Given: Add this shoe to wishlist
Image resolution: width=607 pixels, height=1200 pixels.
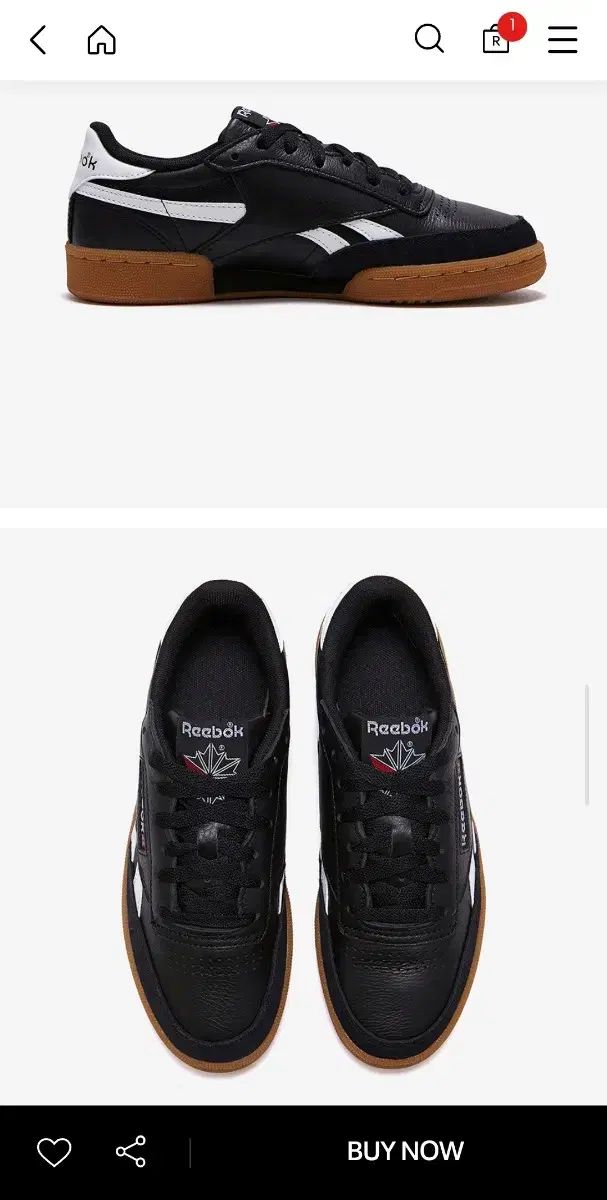Looking at the screenshot, I should 54,1152.
